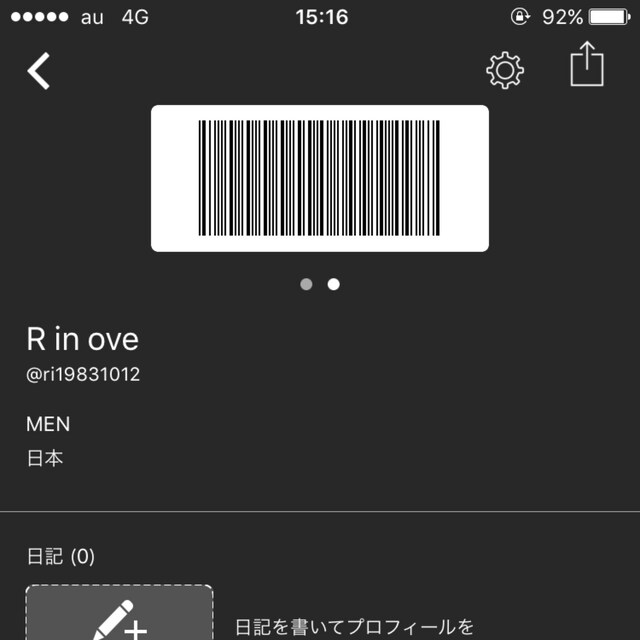Switch to the first page dot
This screenshot has width=640, height=640.
click(x=306, y=284)
